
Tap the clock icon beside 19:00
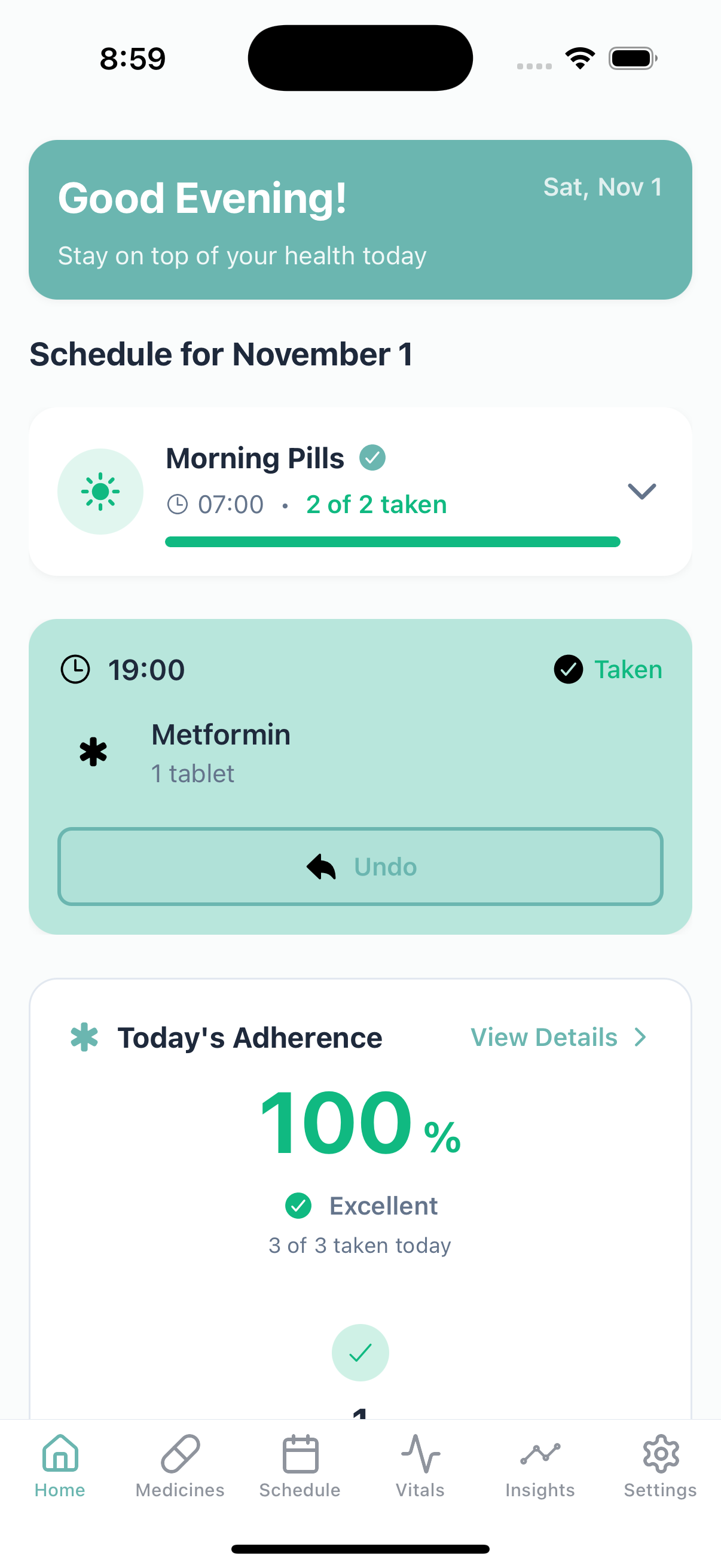click(x=75, y=669)
